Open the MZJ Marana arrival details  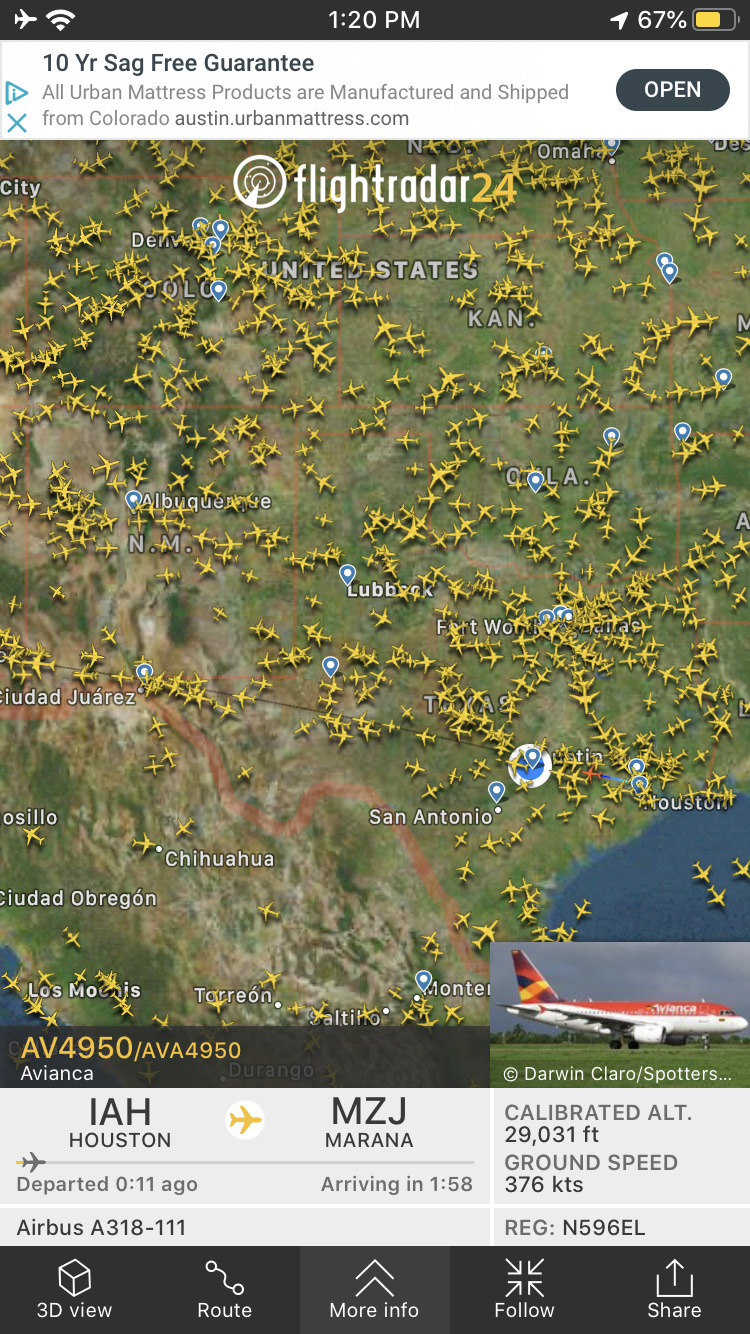coord(369,1122)
